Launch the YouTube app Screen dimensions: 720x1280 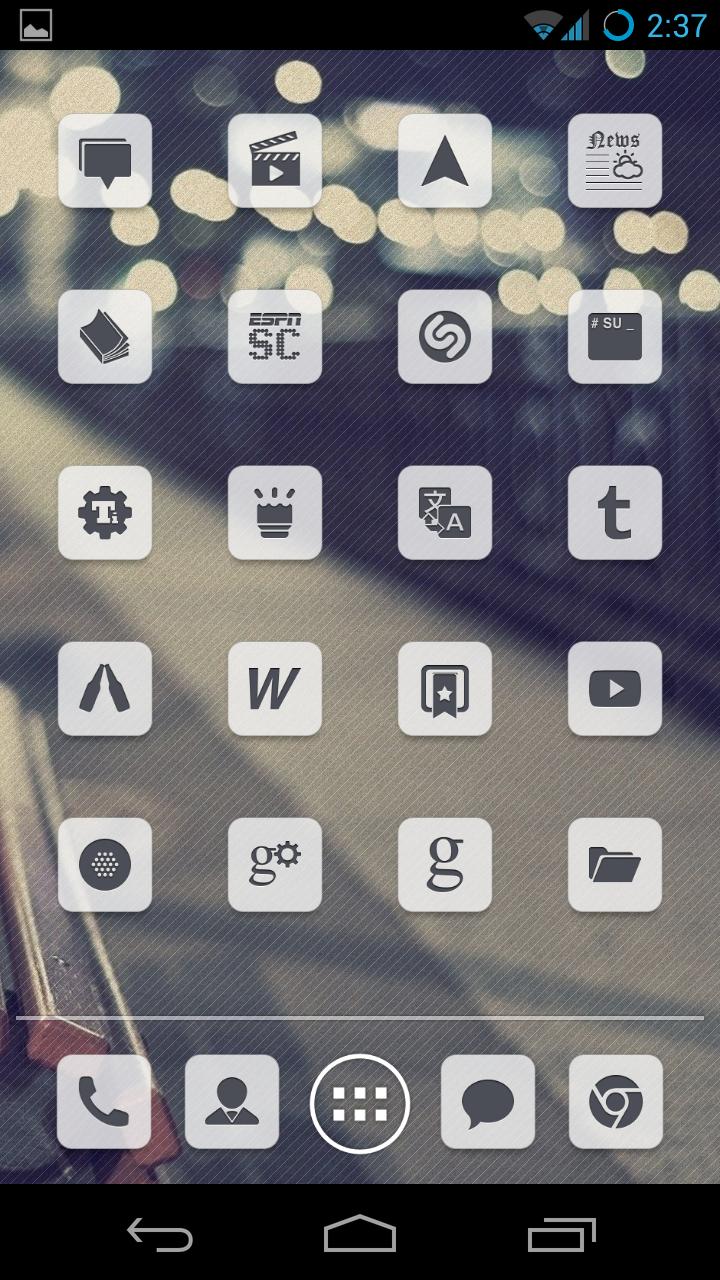click(x=615, y=689)
